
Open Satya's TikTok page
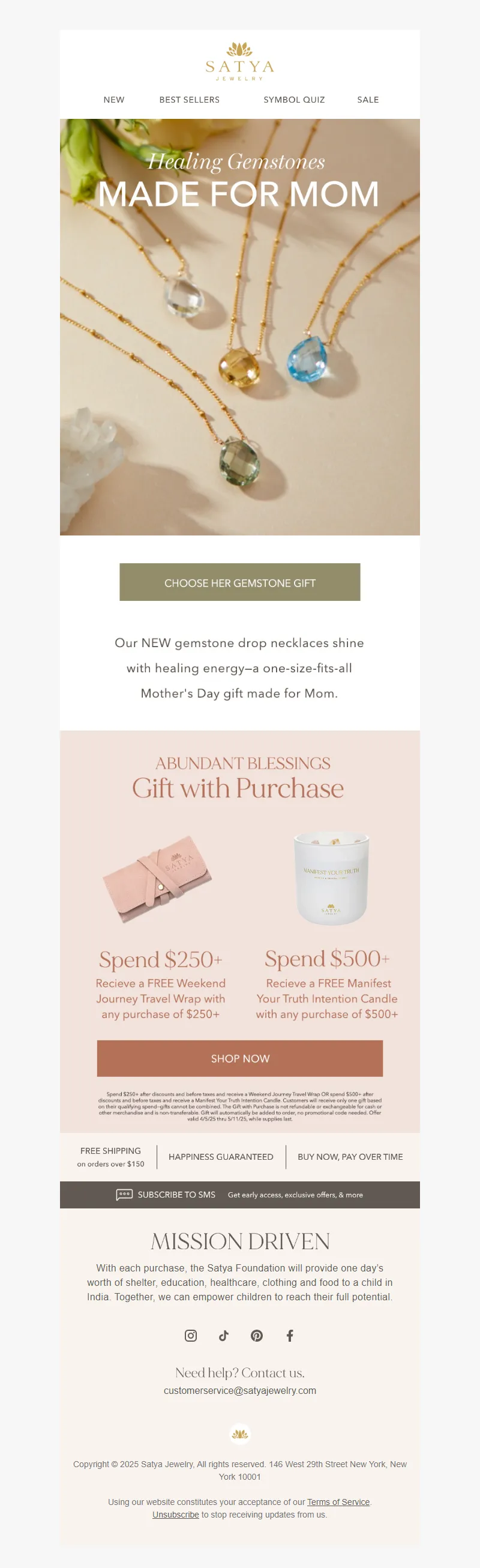(x=224, y=1336)
